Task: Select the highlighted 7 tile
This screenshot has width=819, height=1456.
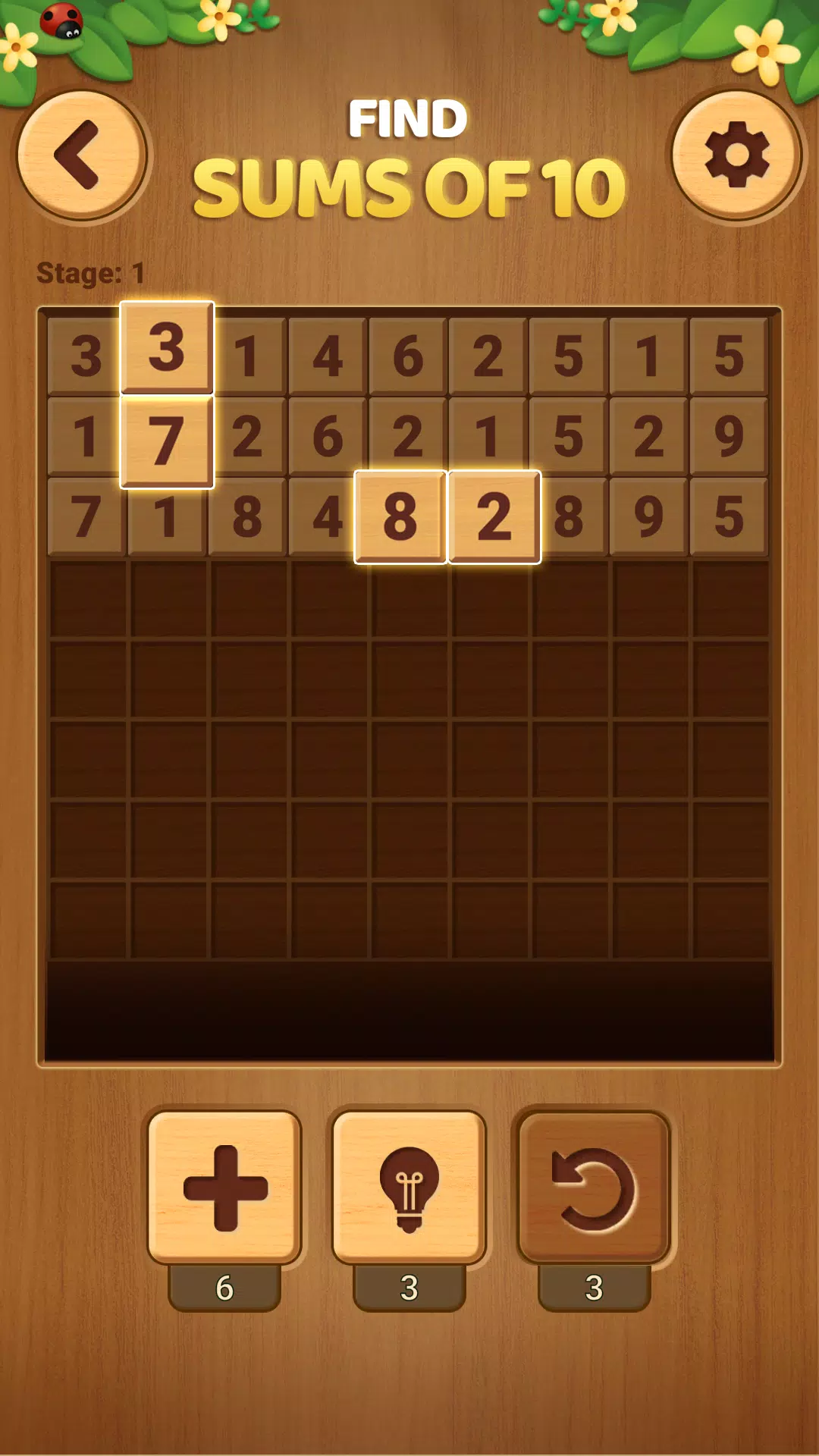Action: [167, 441]
